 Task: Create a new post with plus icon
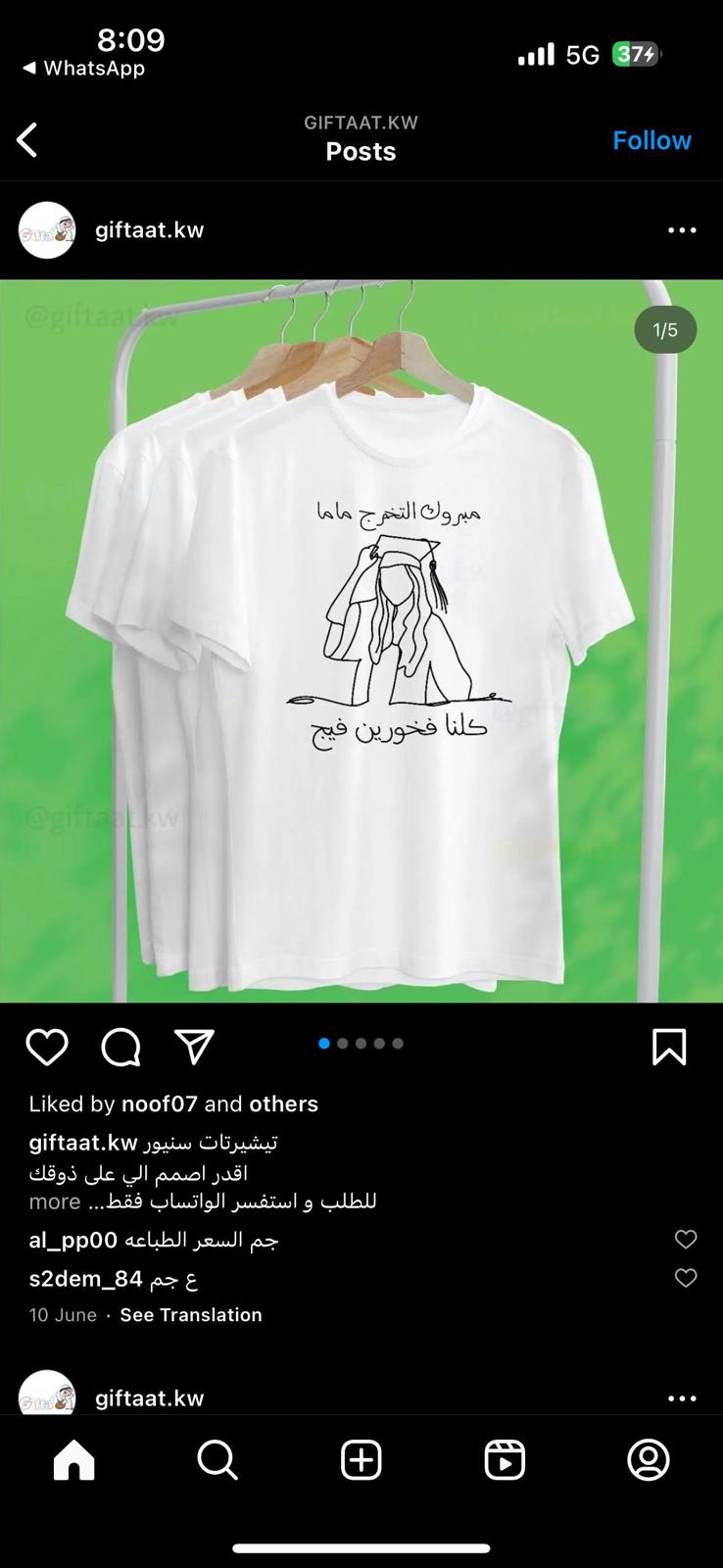(361, 1460)
